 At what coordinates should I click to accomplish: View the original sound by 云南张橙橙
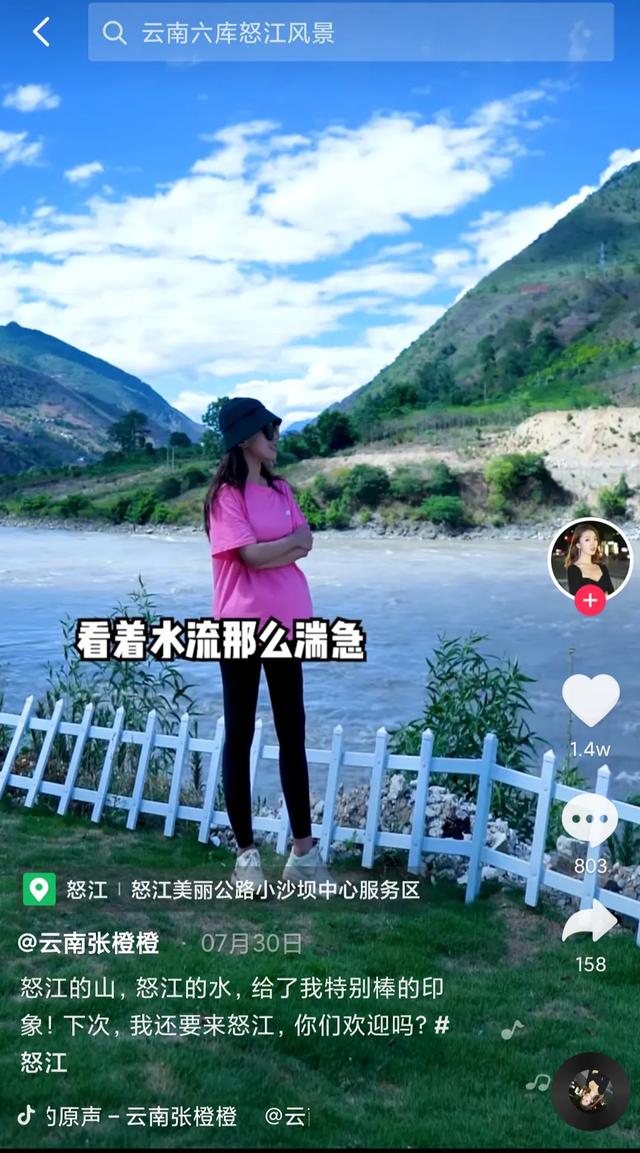point(140,1116)
